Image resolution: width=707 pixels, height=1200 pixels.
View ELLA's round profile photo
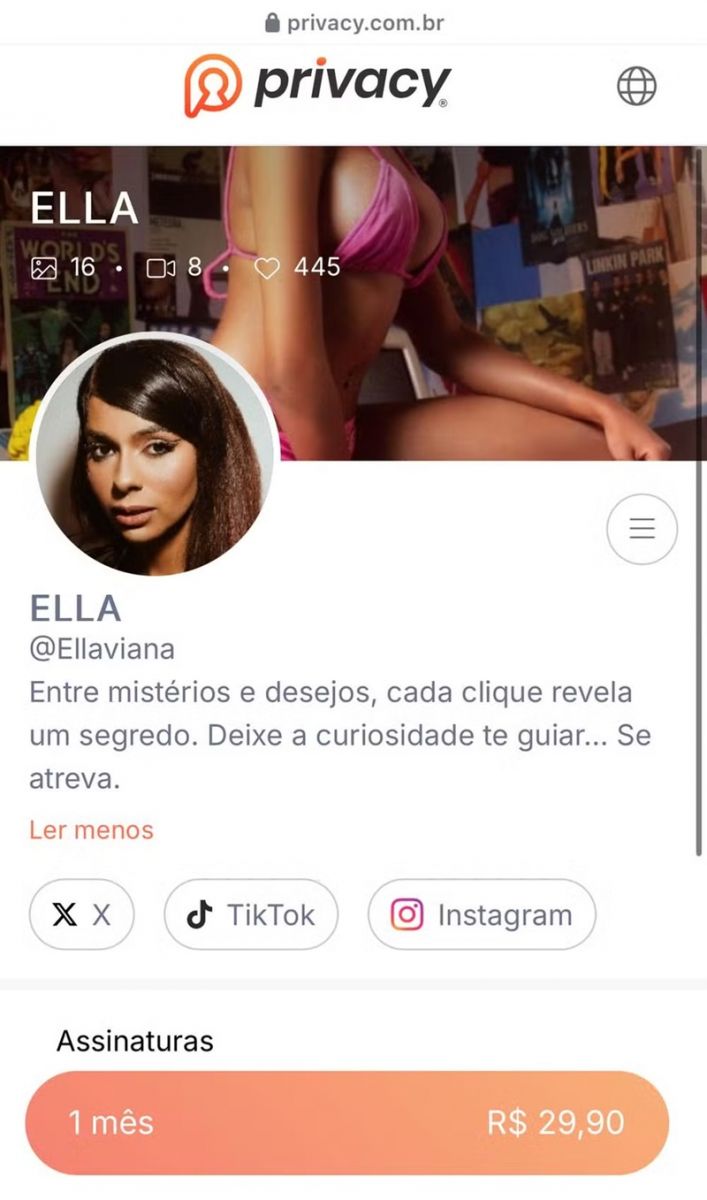(x=156, y=455)
